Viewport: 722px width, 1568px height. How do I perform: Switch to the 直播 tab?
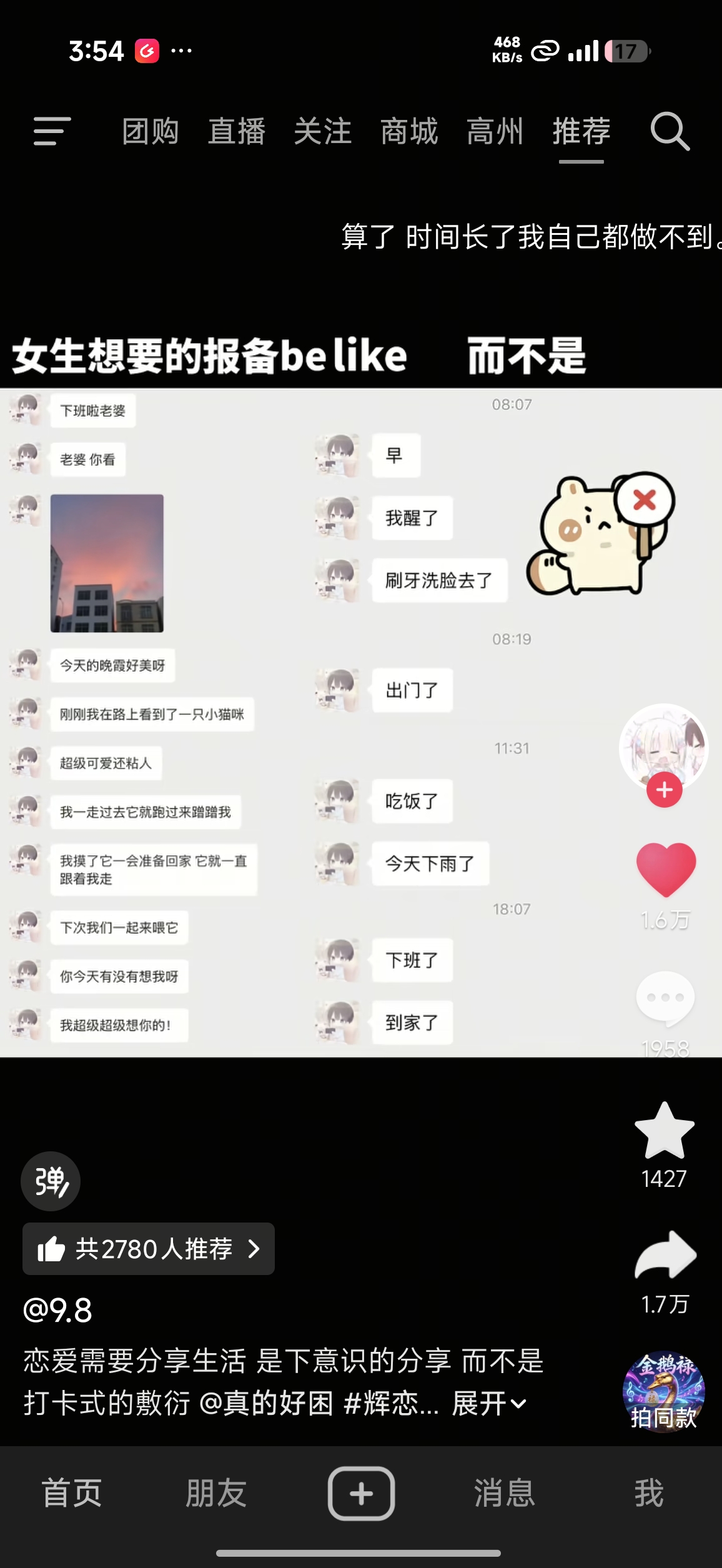point(237,131)
